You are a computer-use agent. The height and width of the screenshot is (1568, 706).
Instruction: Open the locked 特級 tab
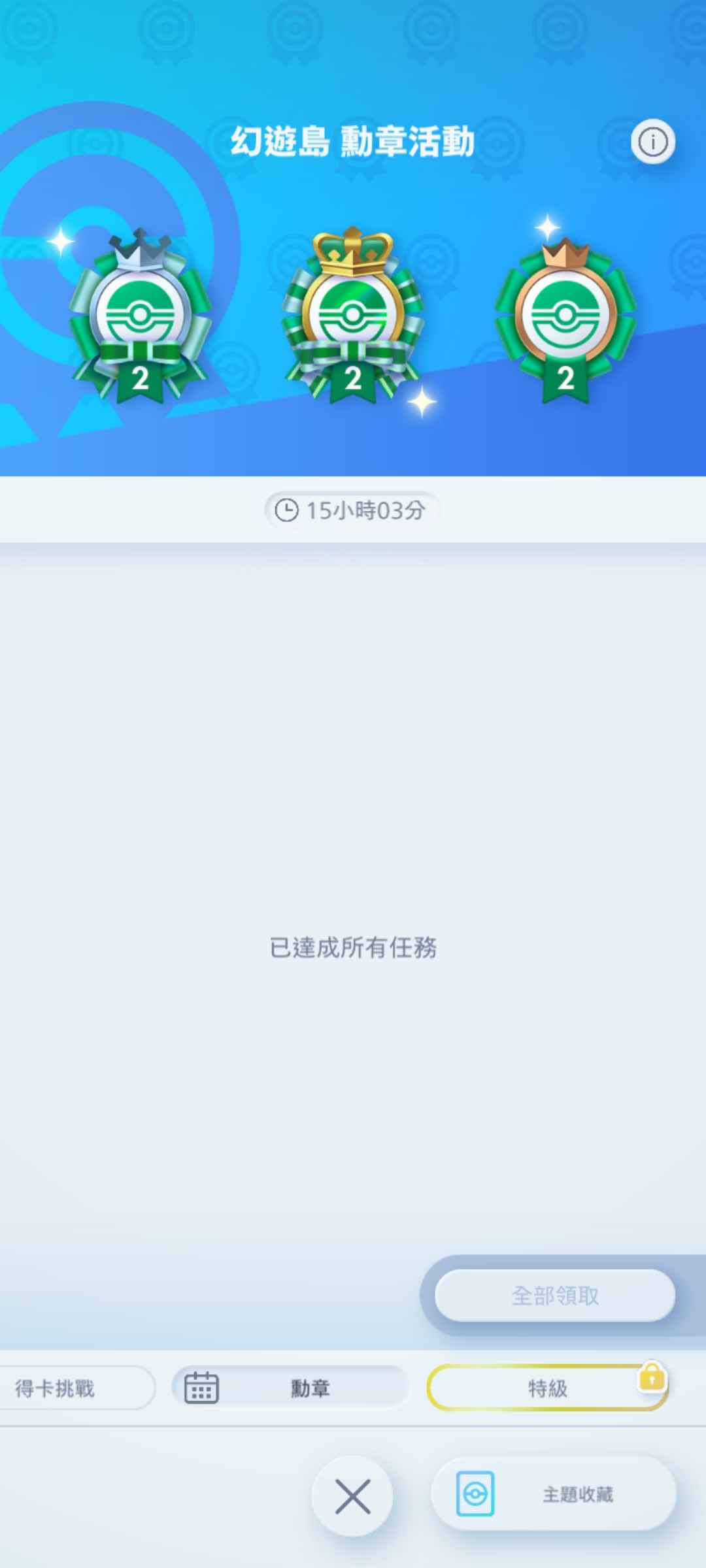(546, 1388)
